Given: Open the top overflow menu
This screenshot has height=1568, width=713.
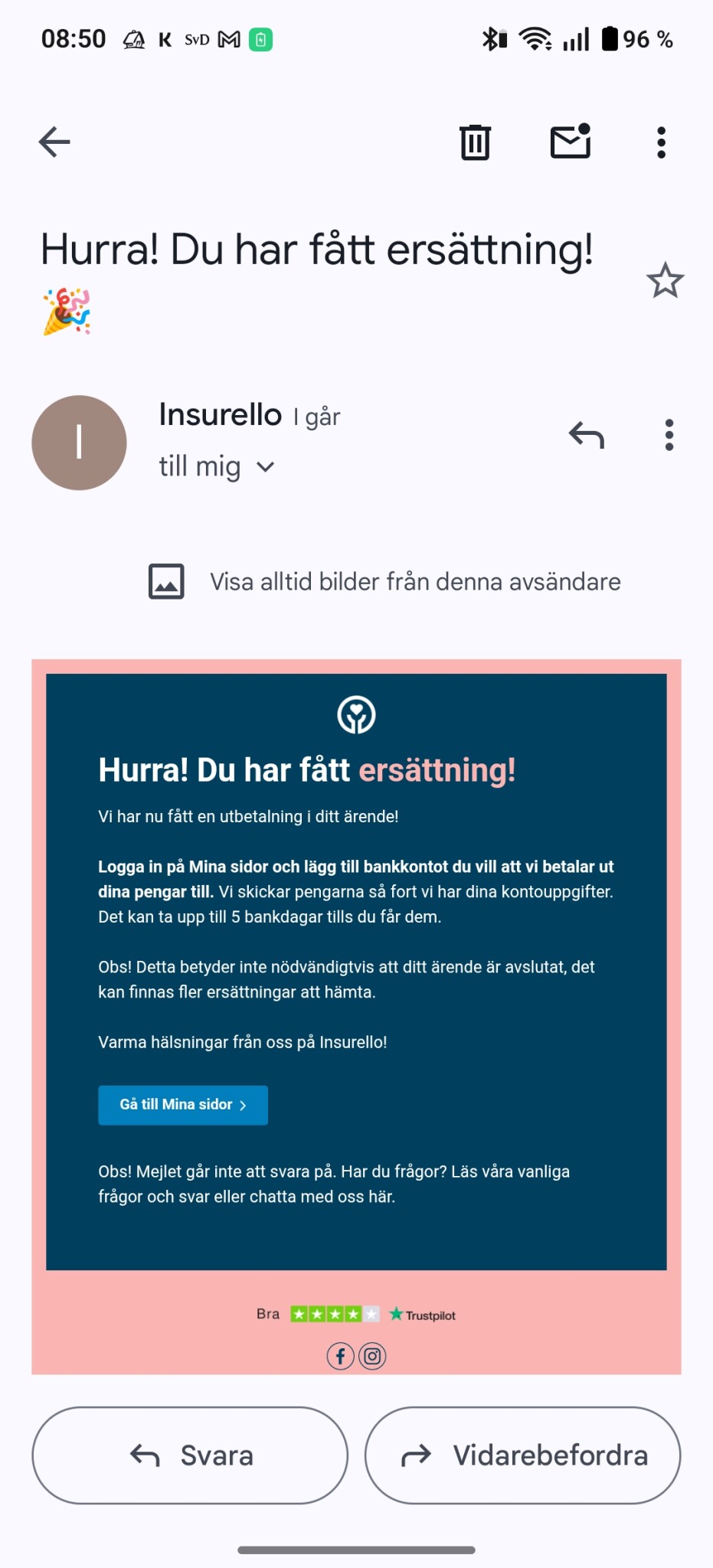Looking at the screenshot, I should (661, 142).
